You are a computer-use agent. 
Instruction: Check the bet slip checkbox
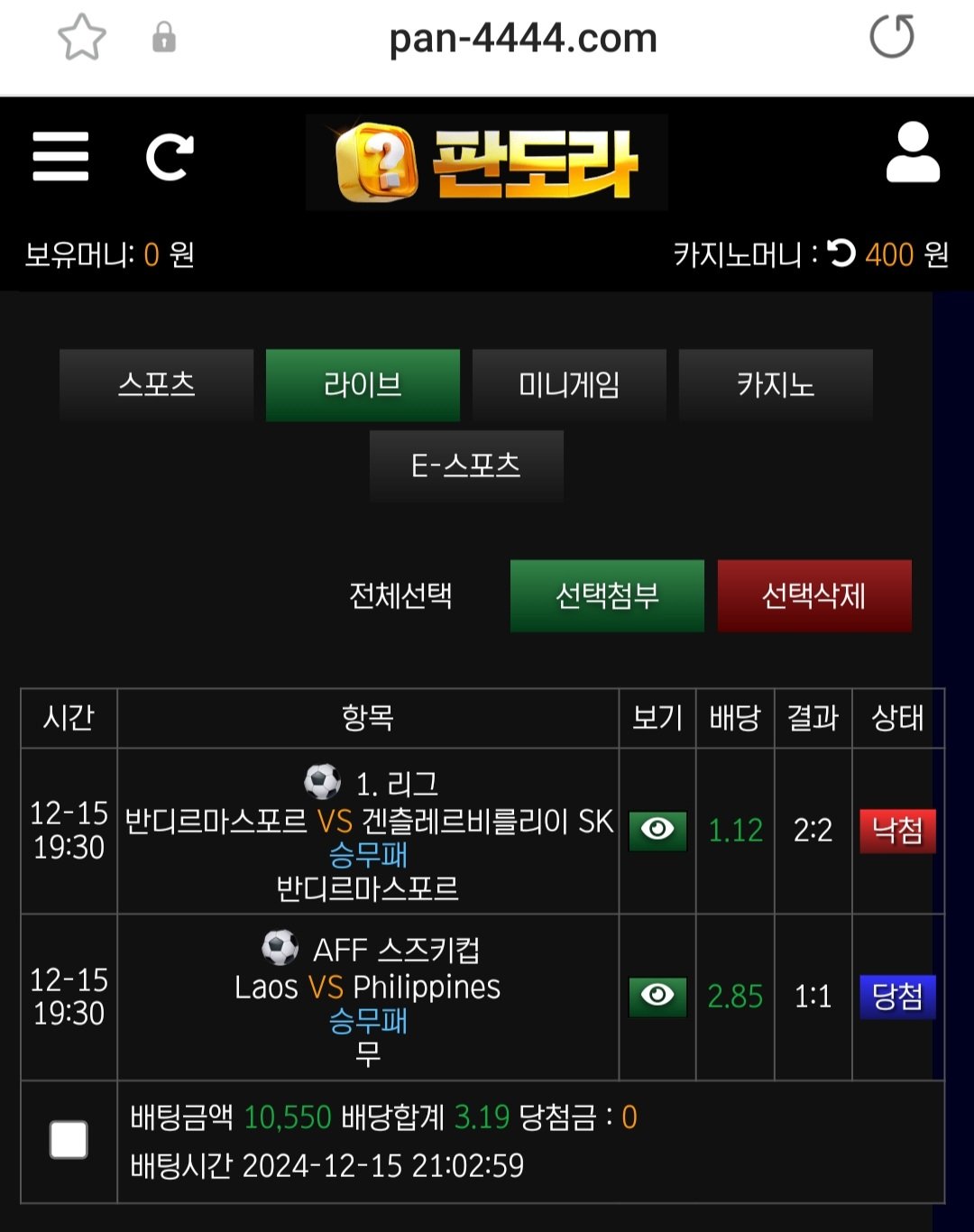click(69, 1140)
